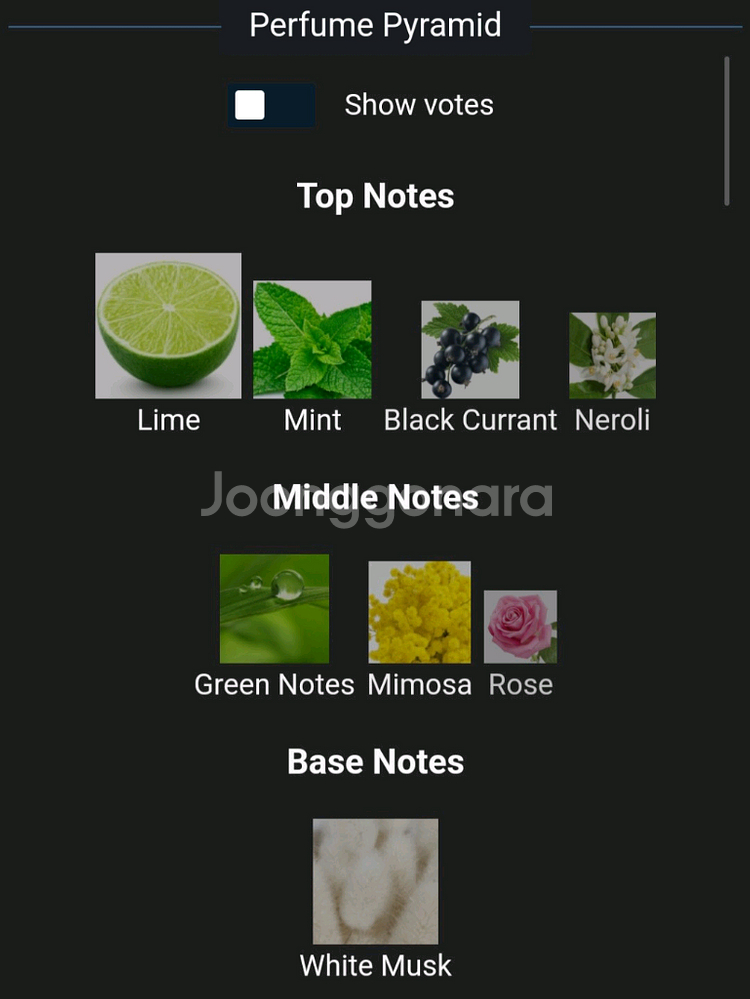Select the Black Currant note
Image resolution: width=750 pixels, height=999 pixels.
470,350
